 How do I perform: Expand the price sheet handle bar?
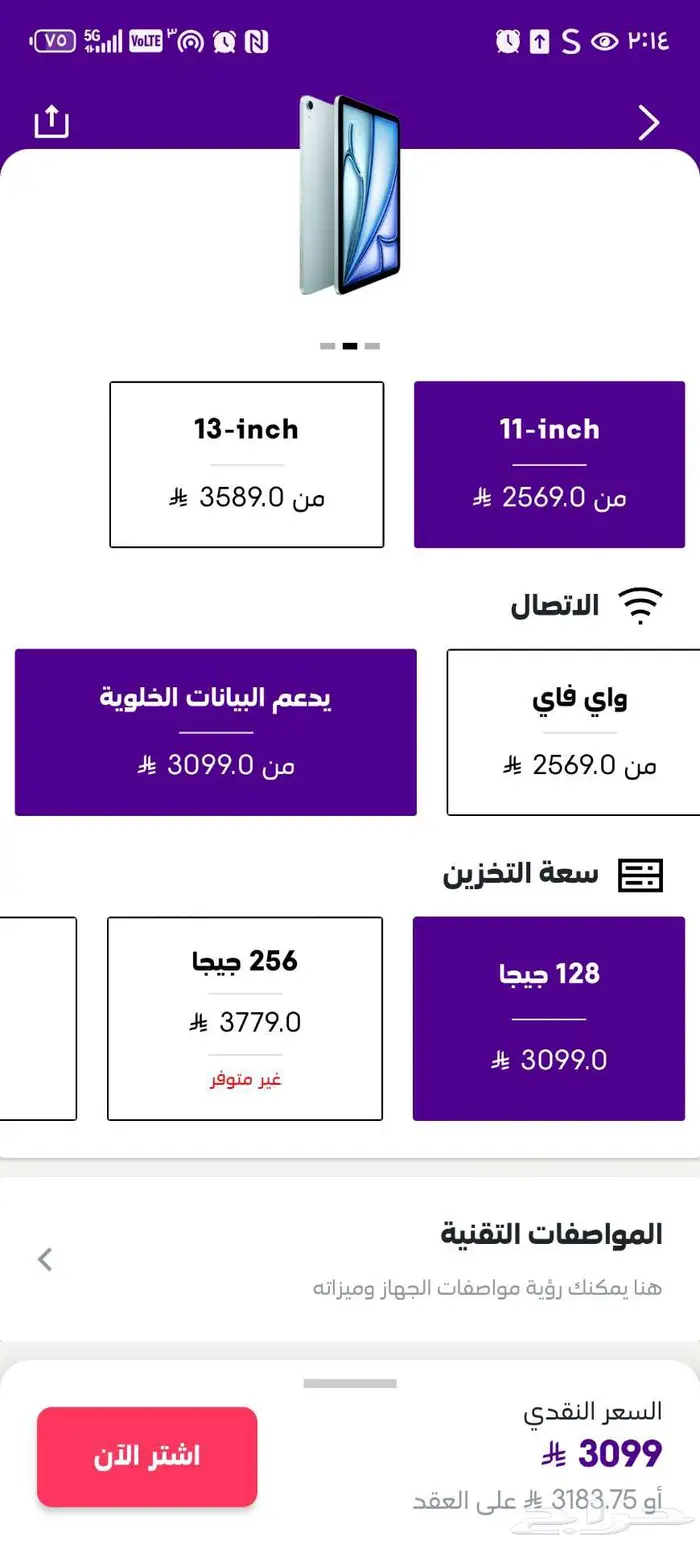(350, 1384)
